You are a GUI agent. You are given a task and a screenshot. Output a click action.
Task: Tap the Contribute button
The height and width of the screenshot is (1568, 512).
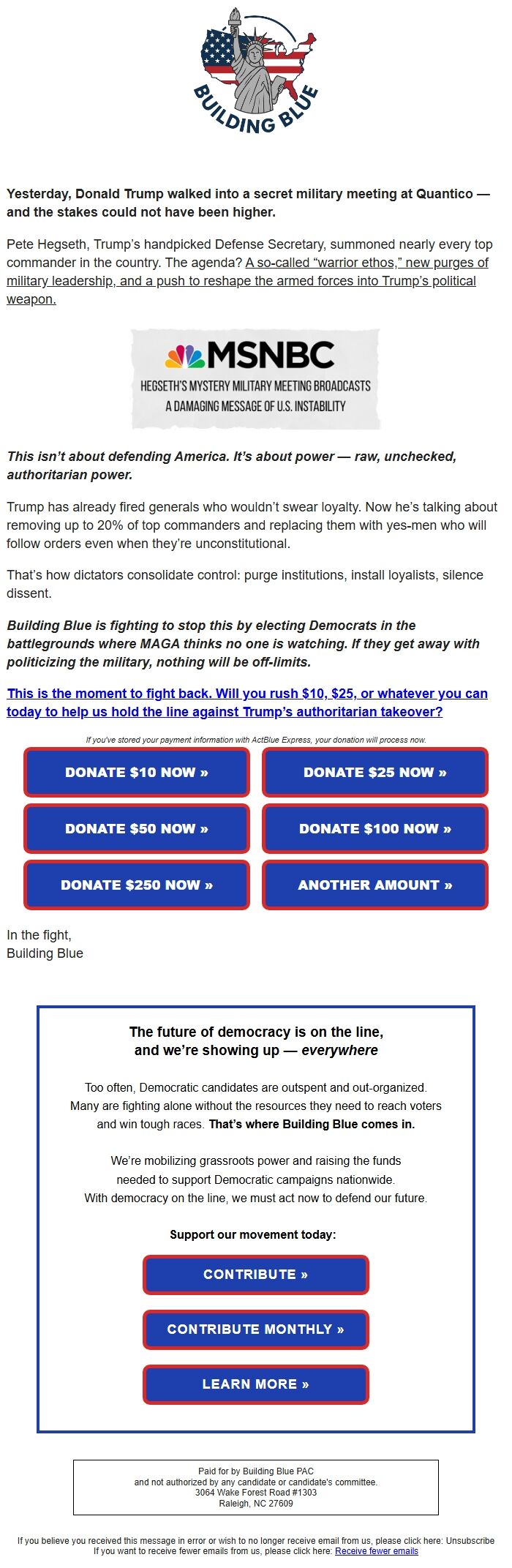[x=256, y=1275]
